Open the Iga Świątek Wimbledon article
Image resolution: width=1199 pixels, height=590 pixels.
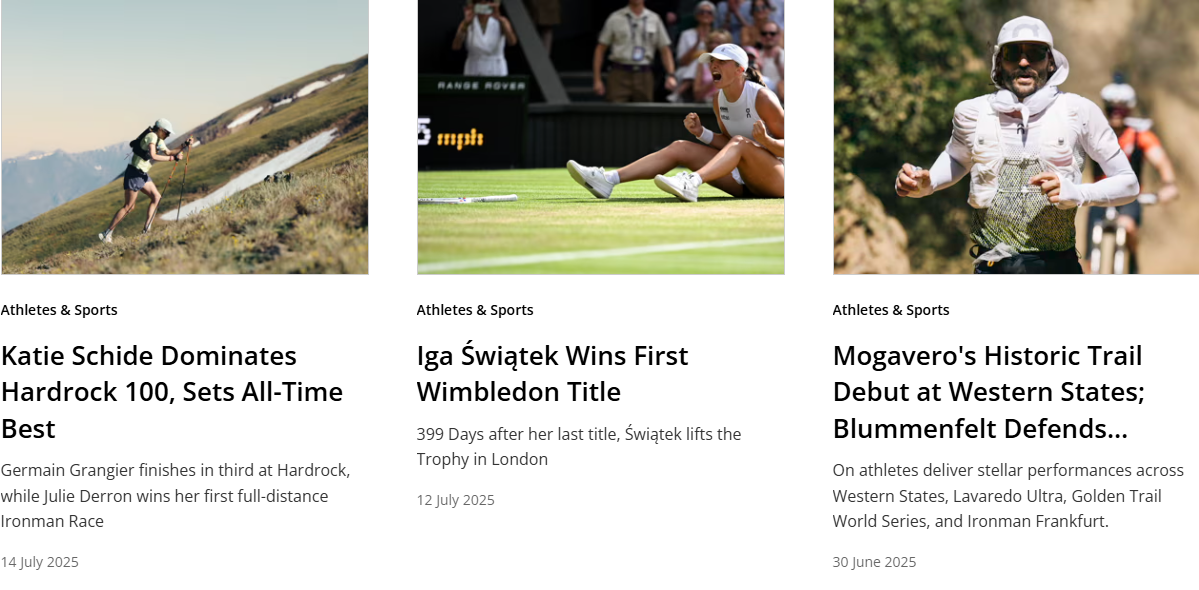pos(552,373)
